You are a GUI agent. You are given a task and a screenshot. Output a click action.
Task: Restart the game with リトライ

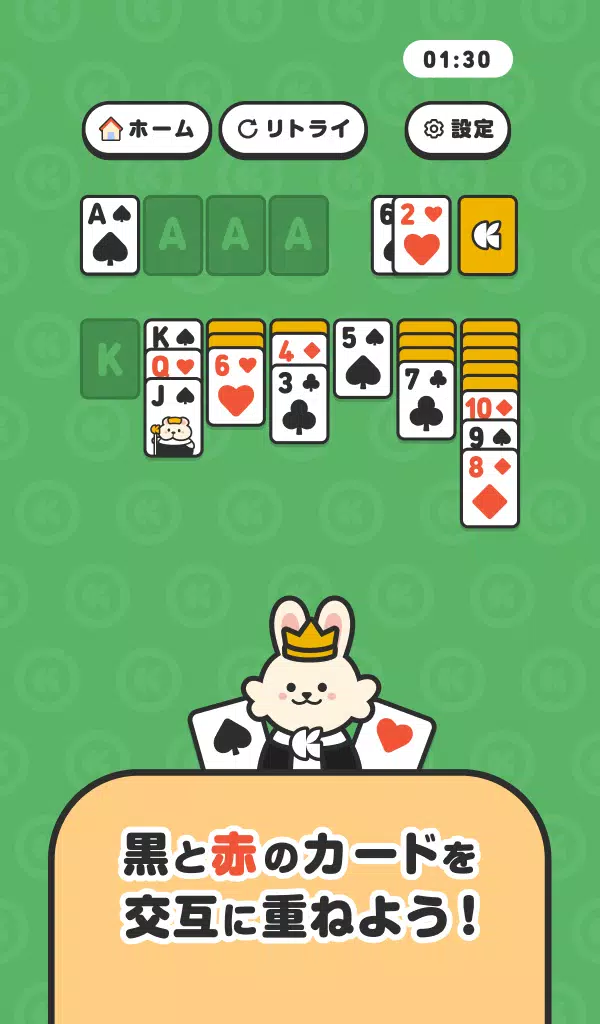coord(293,129)
